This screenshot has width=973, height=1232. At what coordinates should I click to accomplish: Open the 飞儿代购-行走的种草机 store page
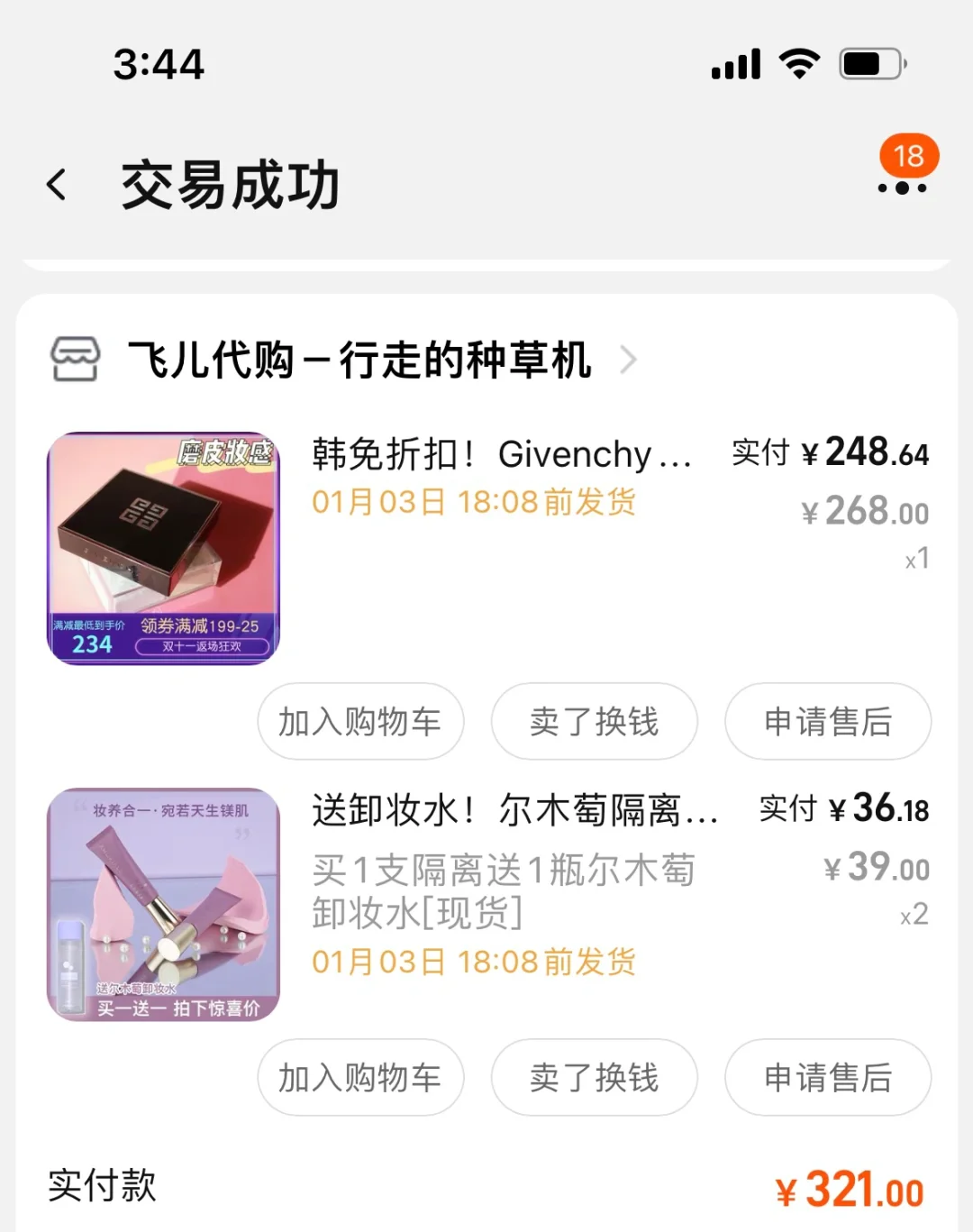[x=360, y=360]
